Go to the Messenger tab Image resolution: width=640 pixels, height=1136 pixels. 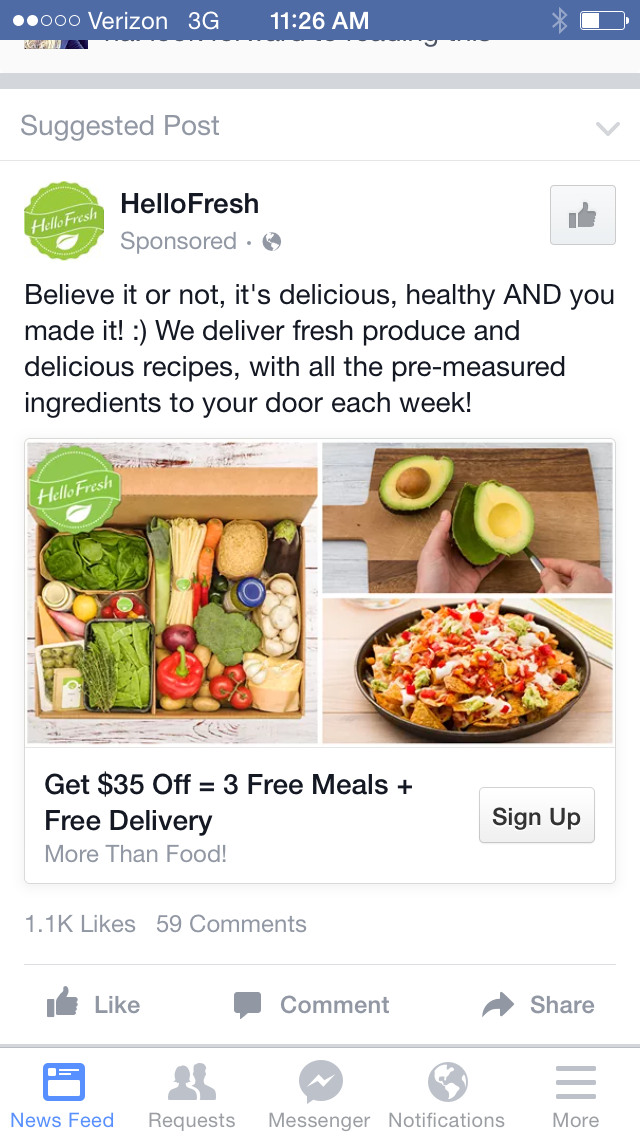pos(320,1095)
